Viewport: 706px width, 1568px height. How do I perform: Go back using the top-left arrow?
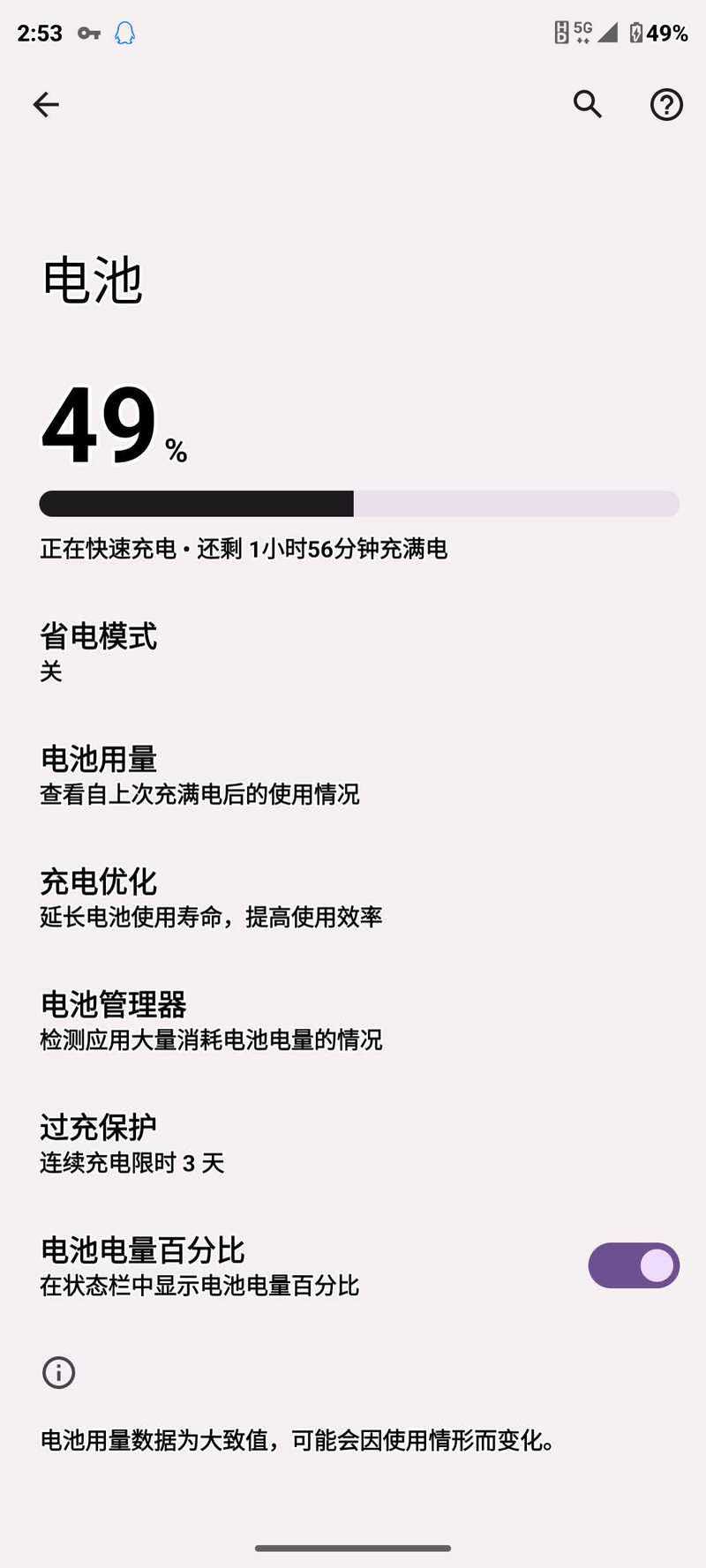pos(46,104)
